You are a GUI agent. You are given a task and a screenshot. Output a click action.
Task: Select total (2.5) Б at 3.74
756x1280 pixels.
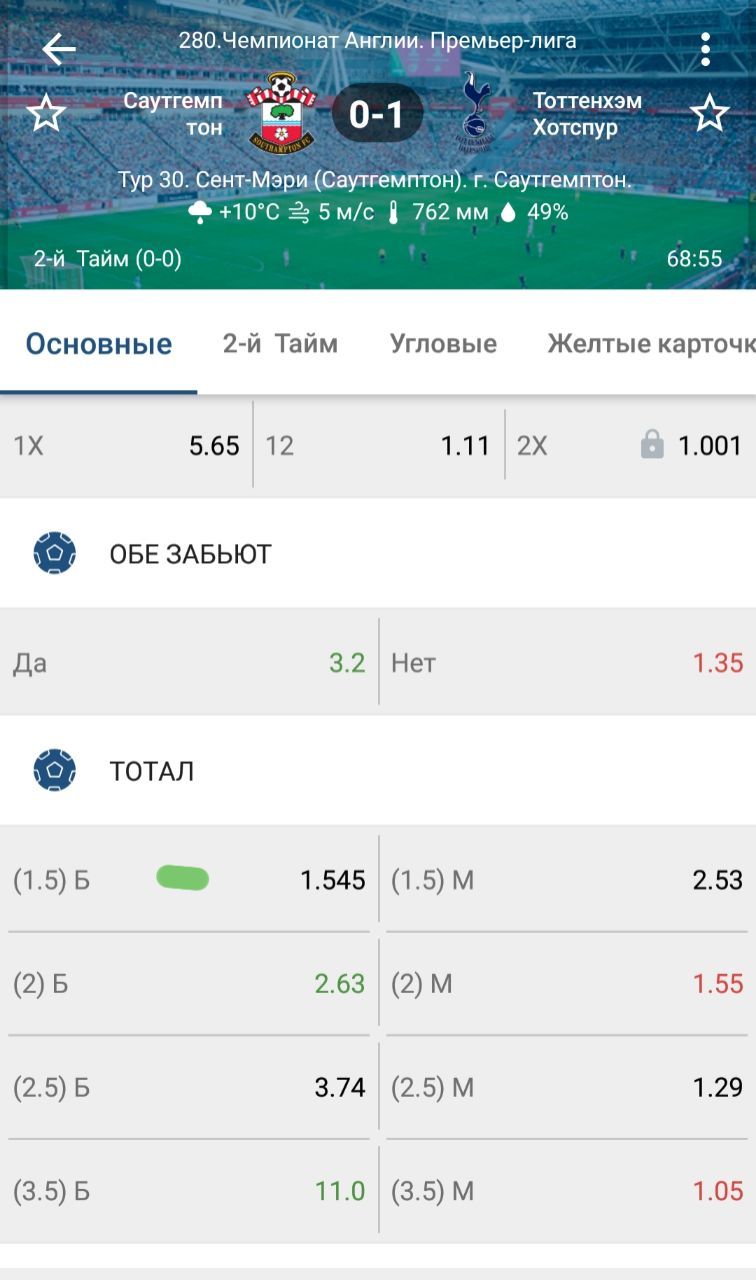189,1087
